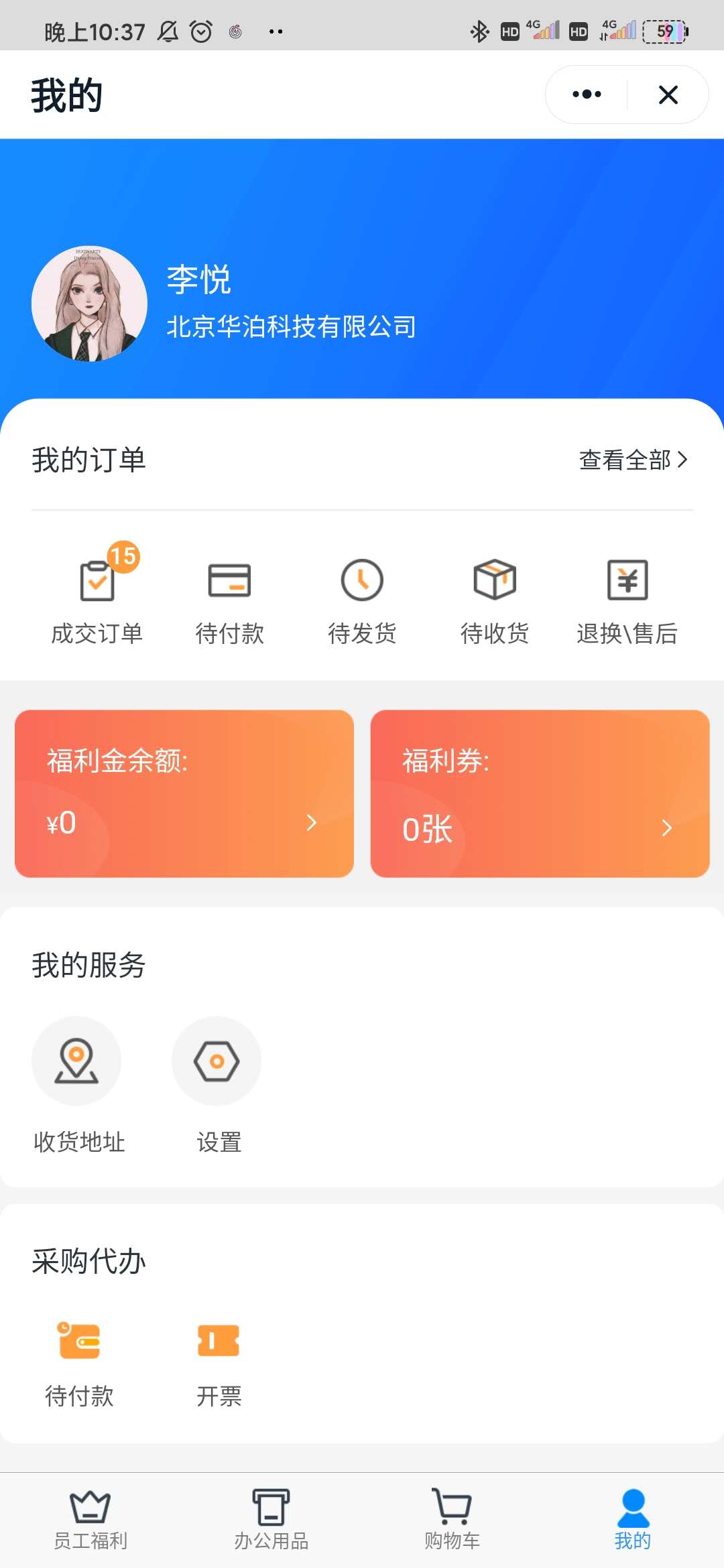This screenshot has height=1568, width=724.
Task: Open the three-dot more options menu
Action: 585,94
